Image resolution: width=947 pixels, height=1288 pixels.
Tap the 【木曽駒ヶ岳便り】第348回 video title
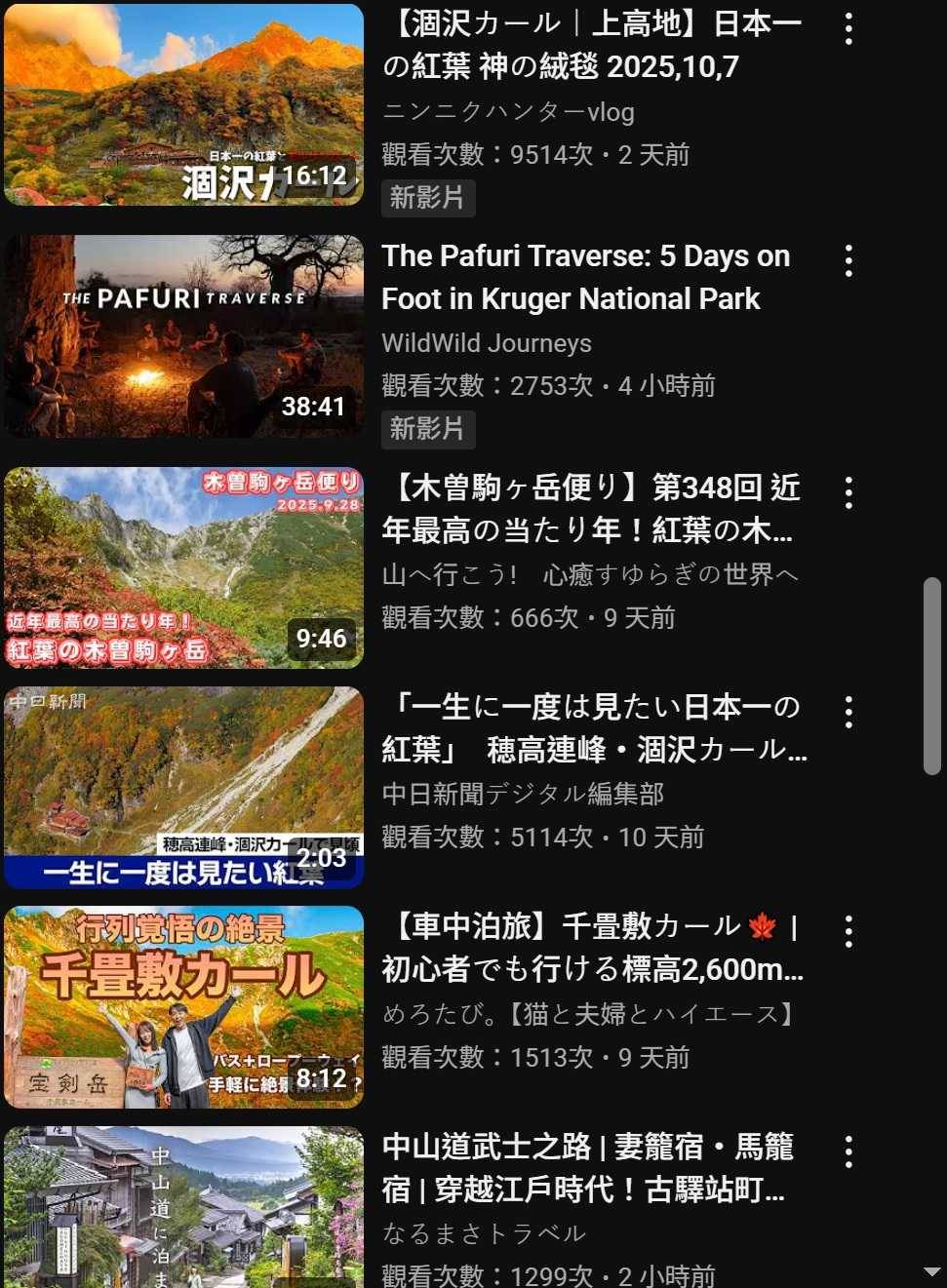point(591,508)
